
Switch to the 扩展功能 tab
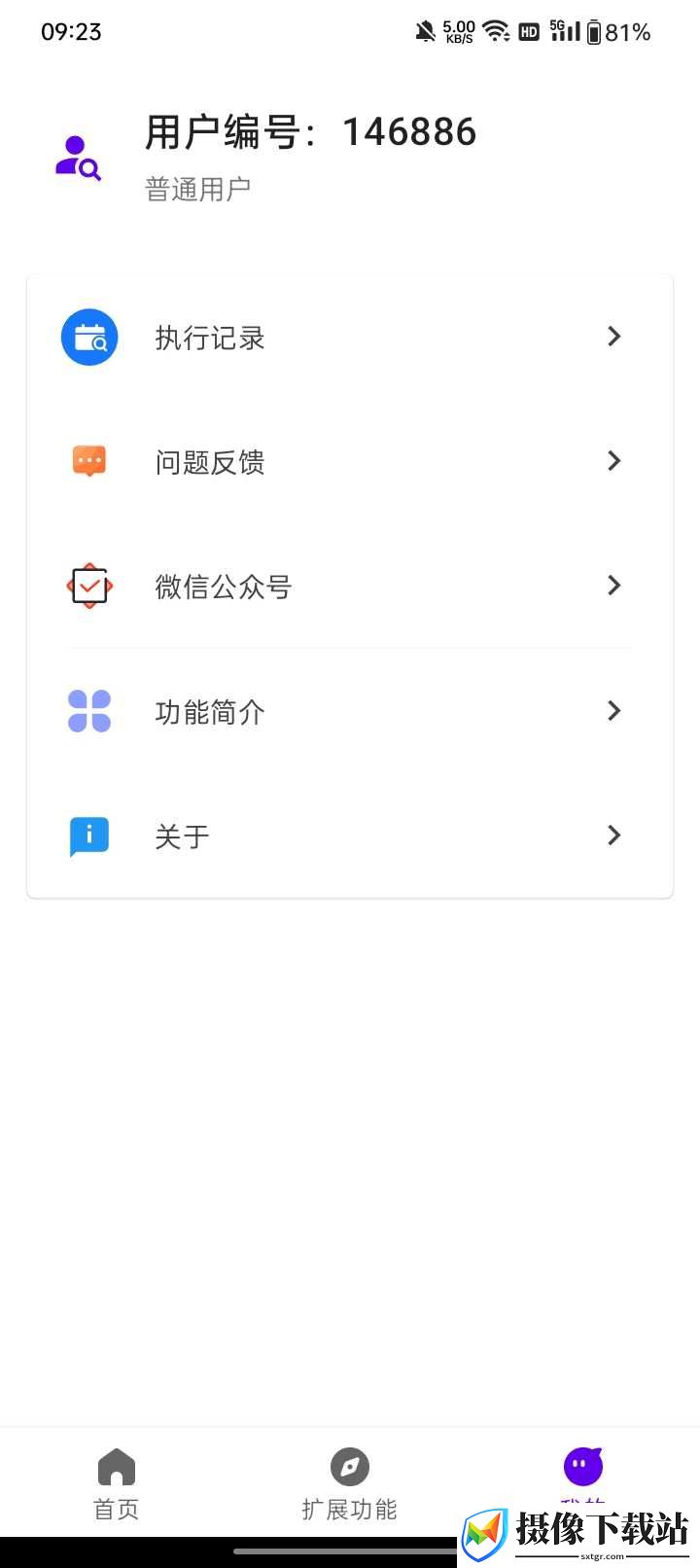[350, 1484]
